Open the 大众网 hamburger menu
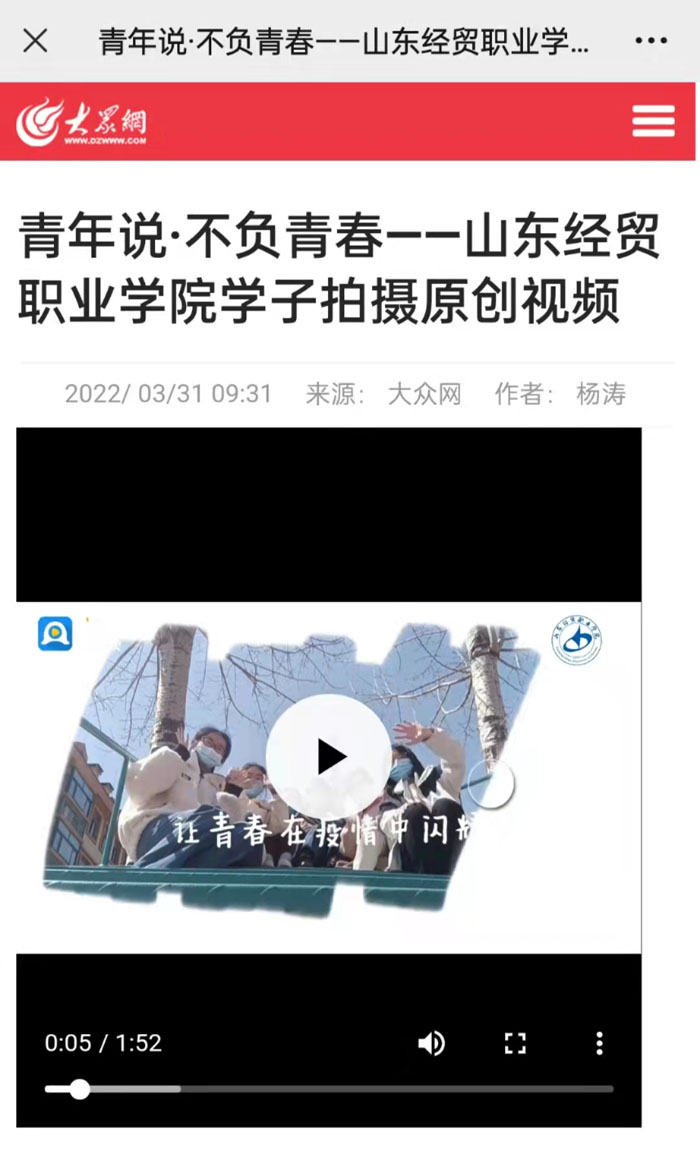Screen dimensions: 700x1167 coord(653,121)
